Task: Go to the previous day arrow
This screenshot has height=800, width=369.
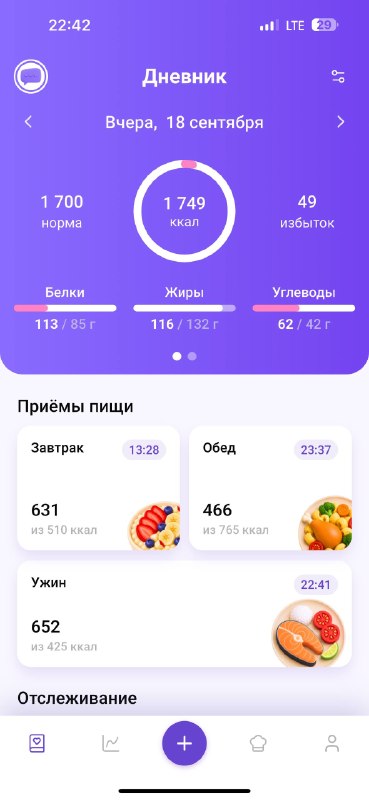Action: (x=29, y=122)
